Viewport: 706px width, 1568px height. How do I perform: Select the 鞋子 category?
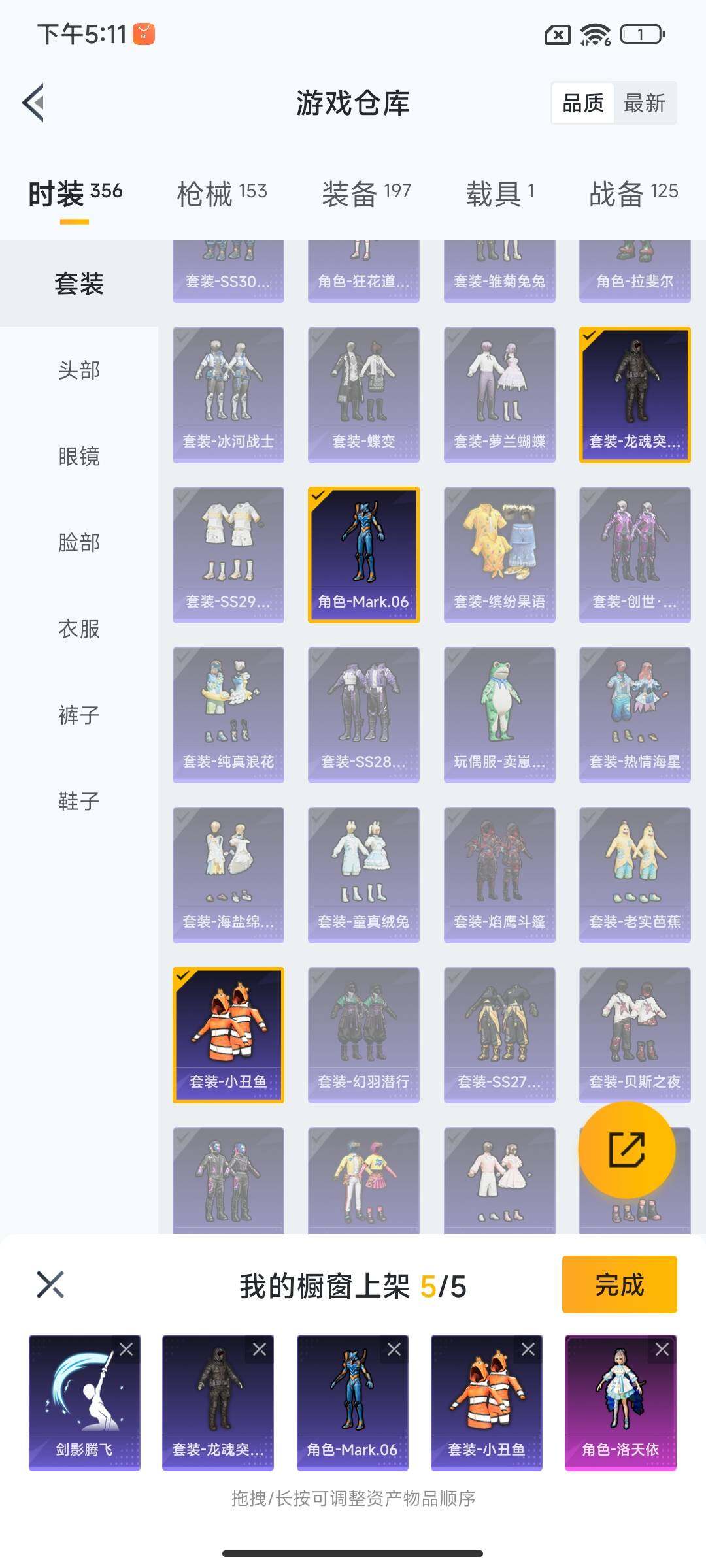79,800
